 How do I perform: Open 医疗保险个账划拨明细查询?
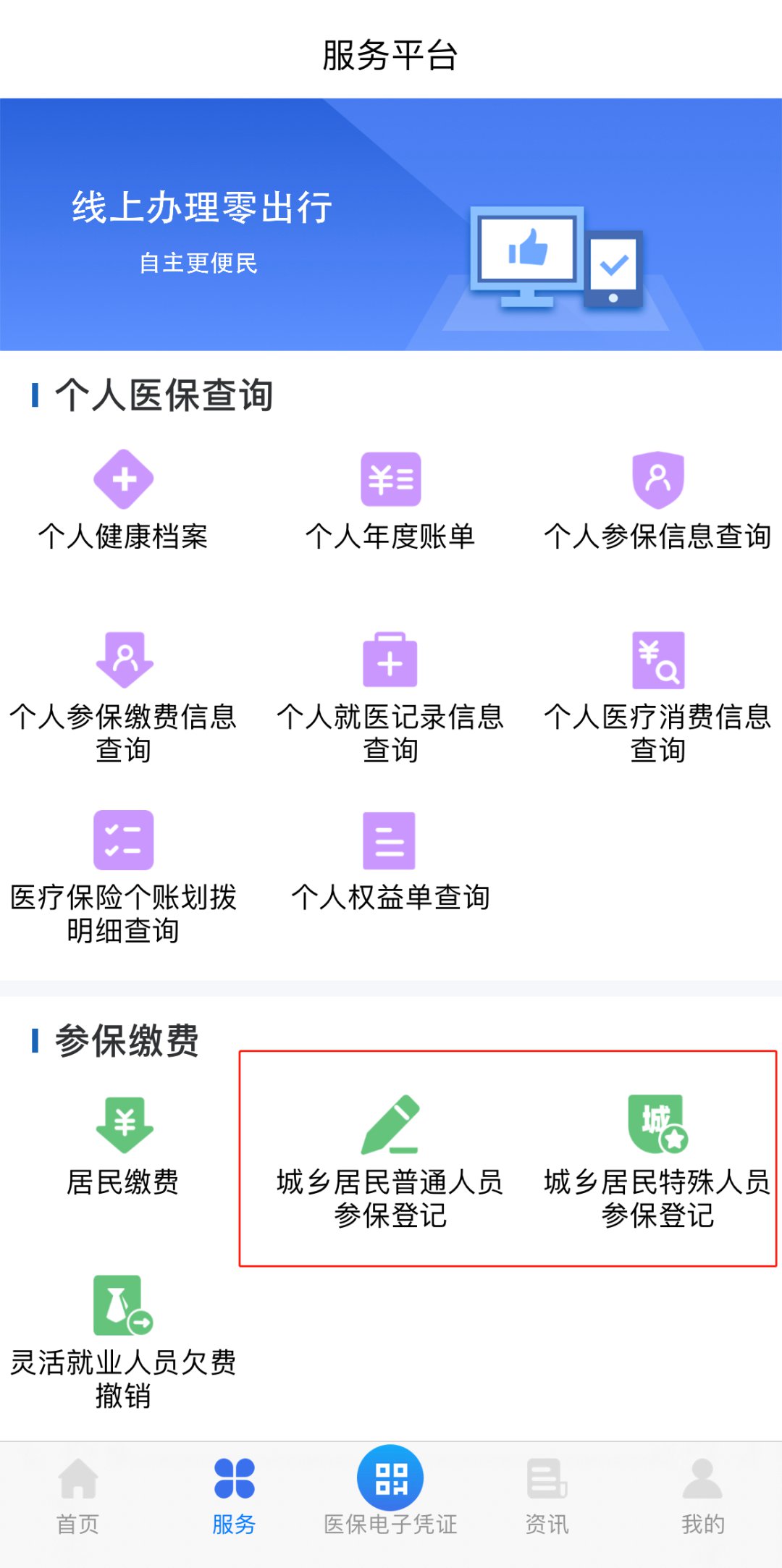point(124,876)
